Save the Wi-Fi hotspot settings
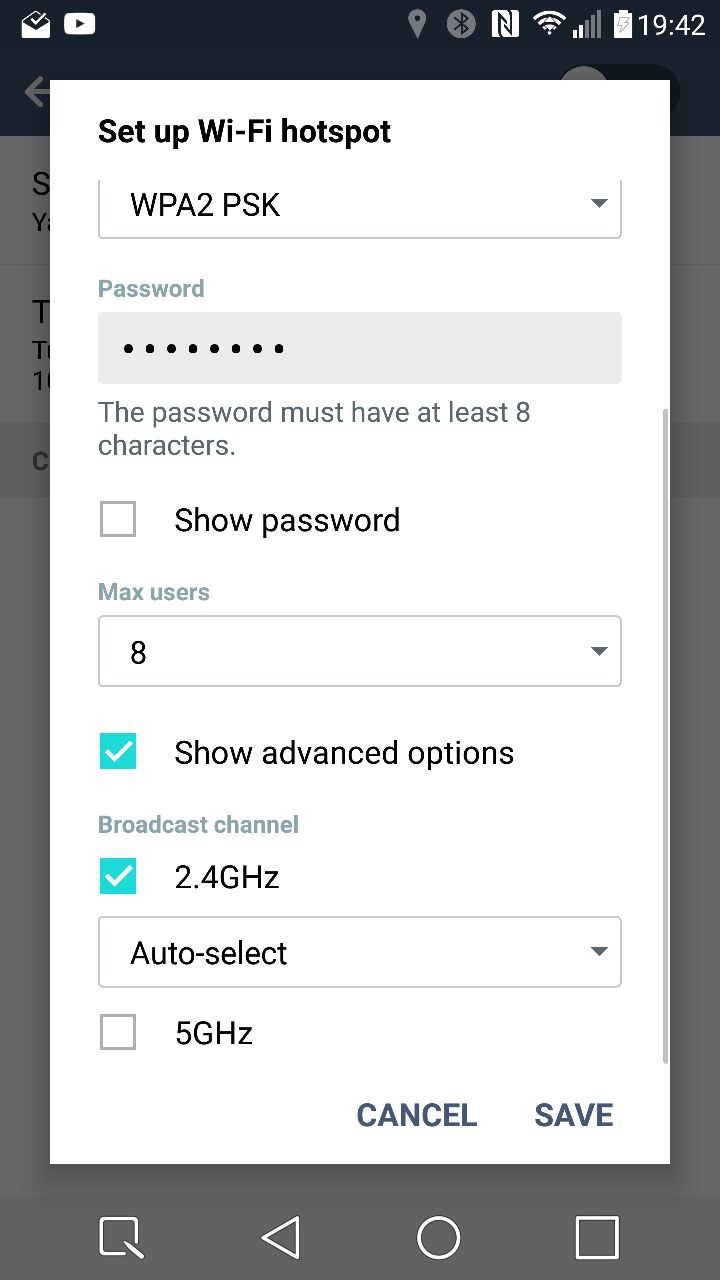Image resolution: width=720 pixels, height=1280 pixels. coord(573,1115)
